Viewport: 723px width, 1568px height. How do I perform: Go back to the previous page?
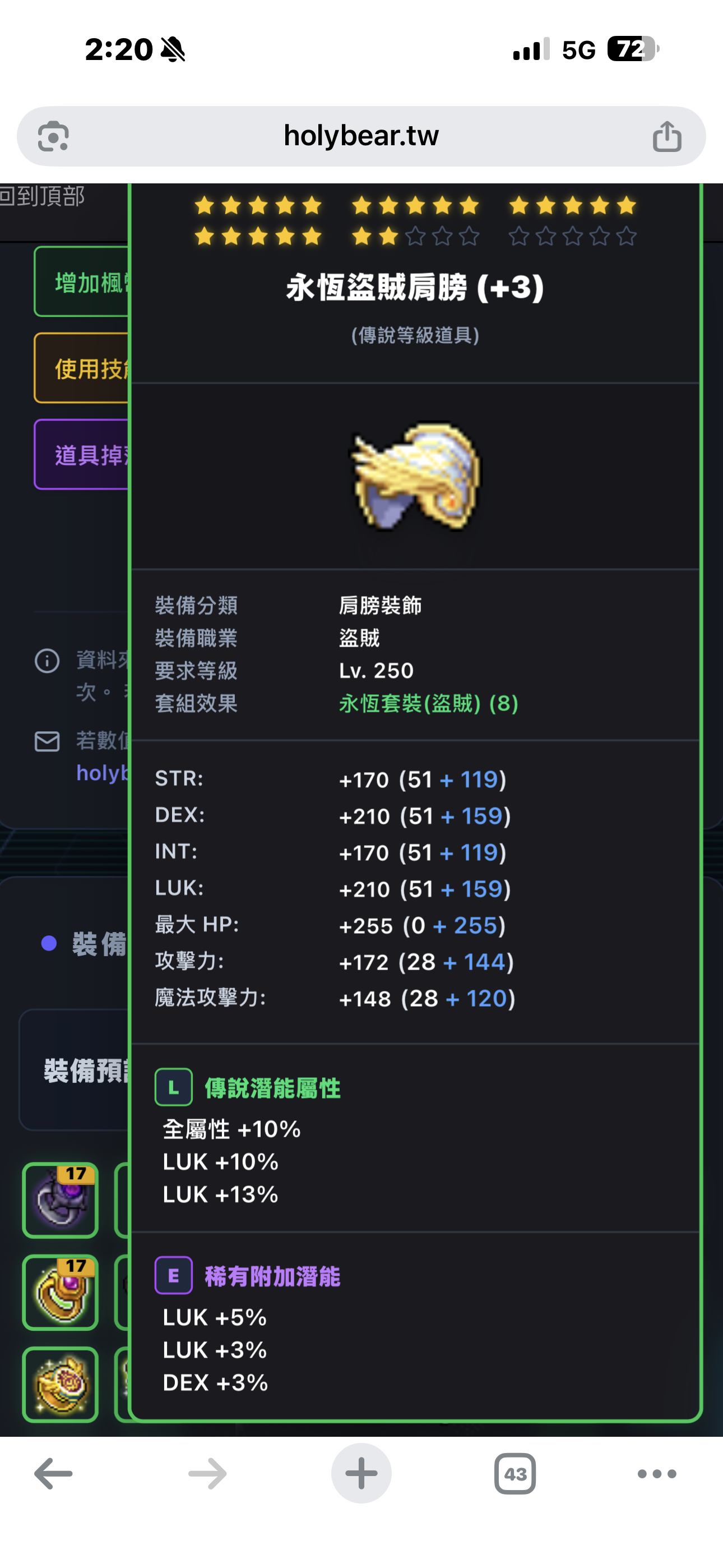coord(53,1474)
